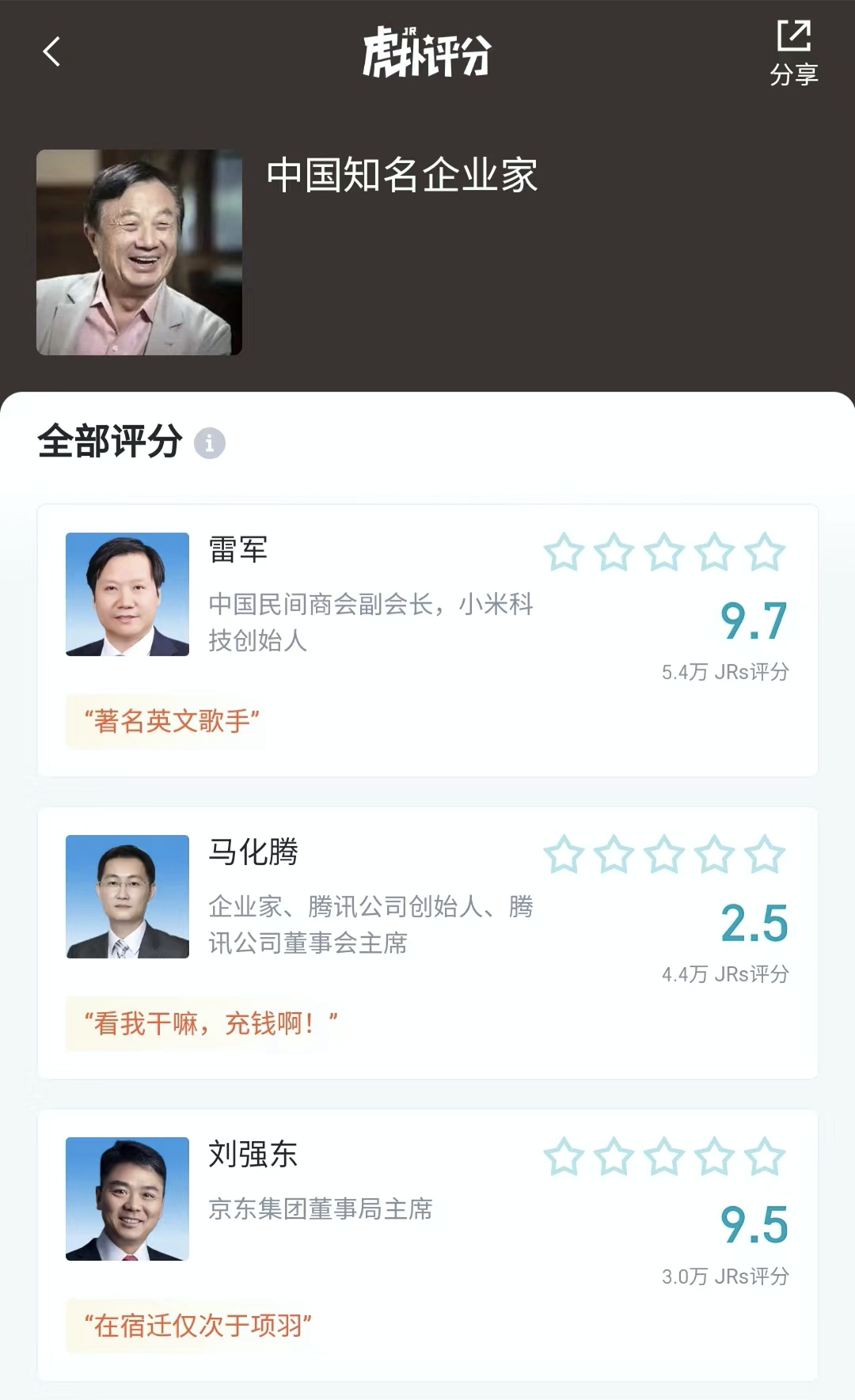Open the 中国知名企业家 cover photo
This screenshot has width=855, height=1400.
pos(139,252)
